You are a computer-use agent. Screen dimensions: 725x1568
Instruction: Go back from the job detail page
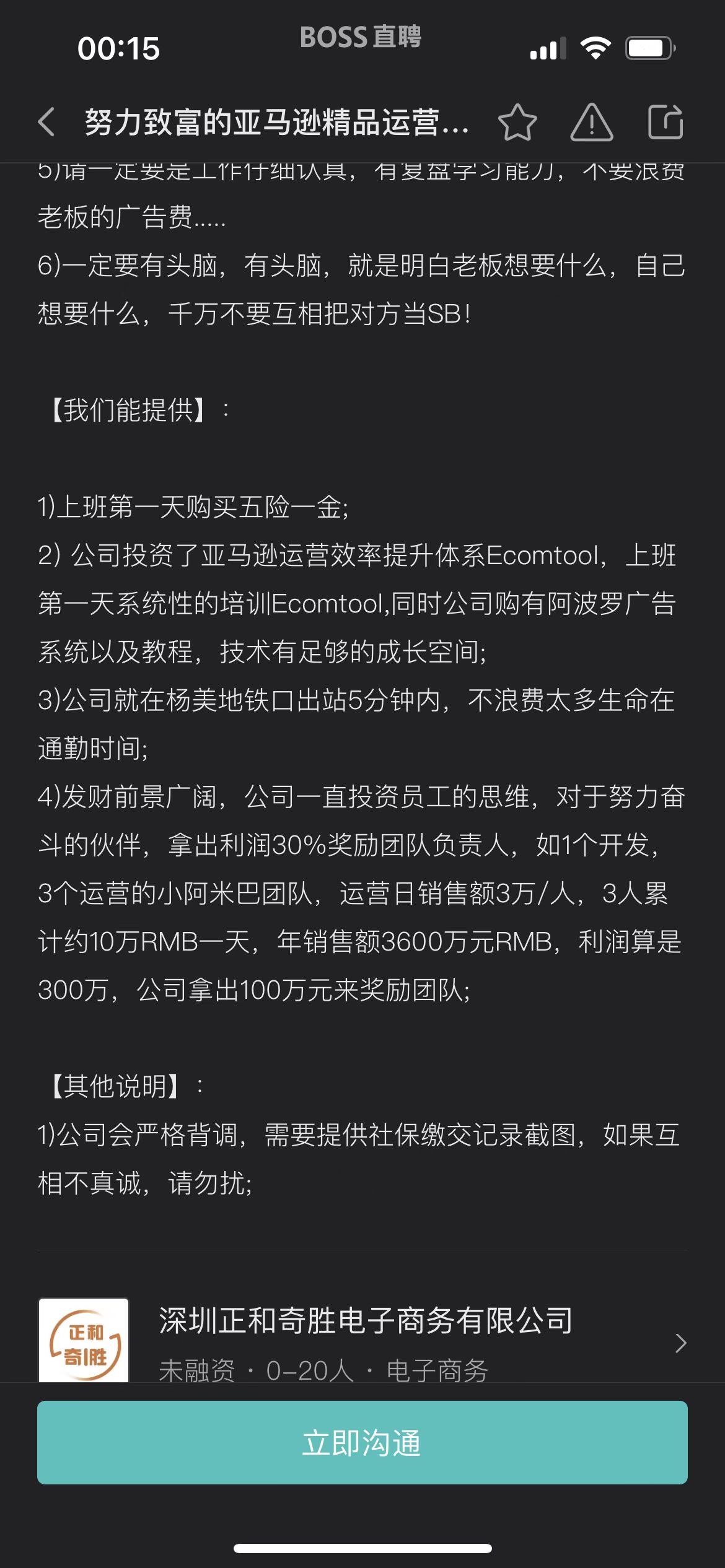coord(47,122)
